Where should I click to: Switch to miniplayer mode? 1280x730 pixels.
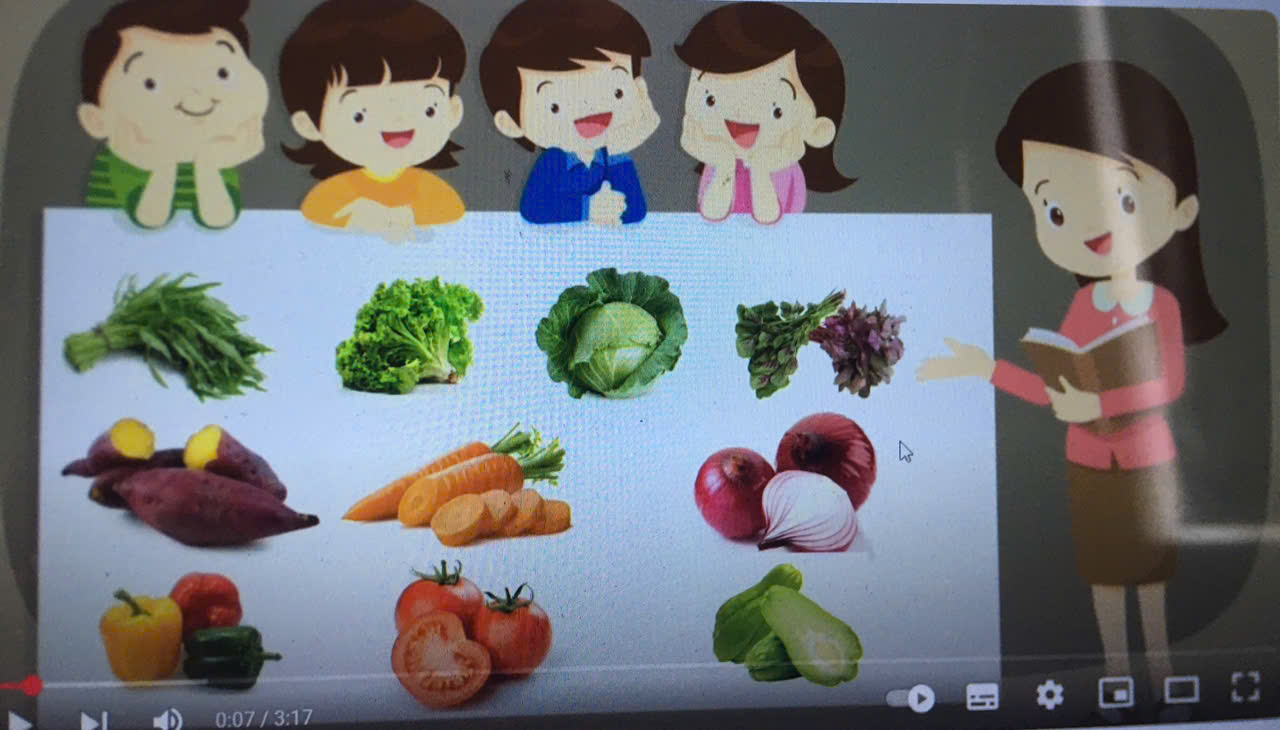tap(1115, 691)
